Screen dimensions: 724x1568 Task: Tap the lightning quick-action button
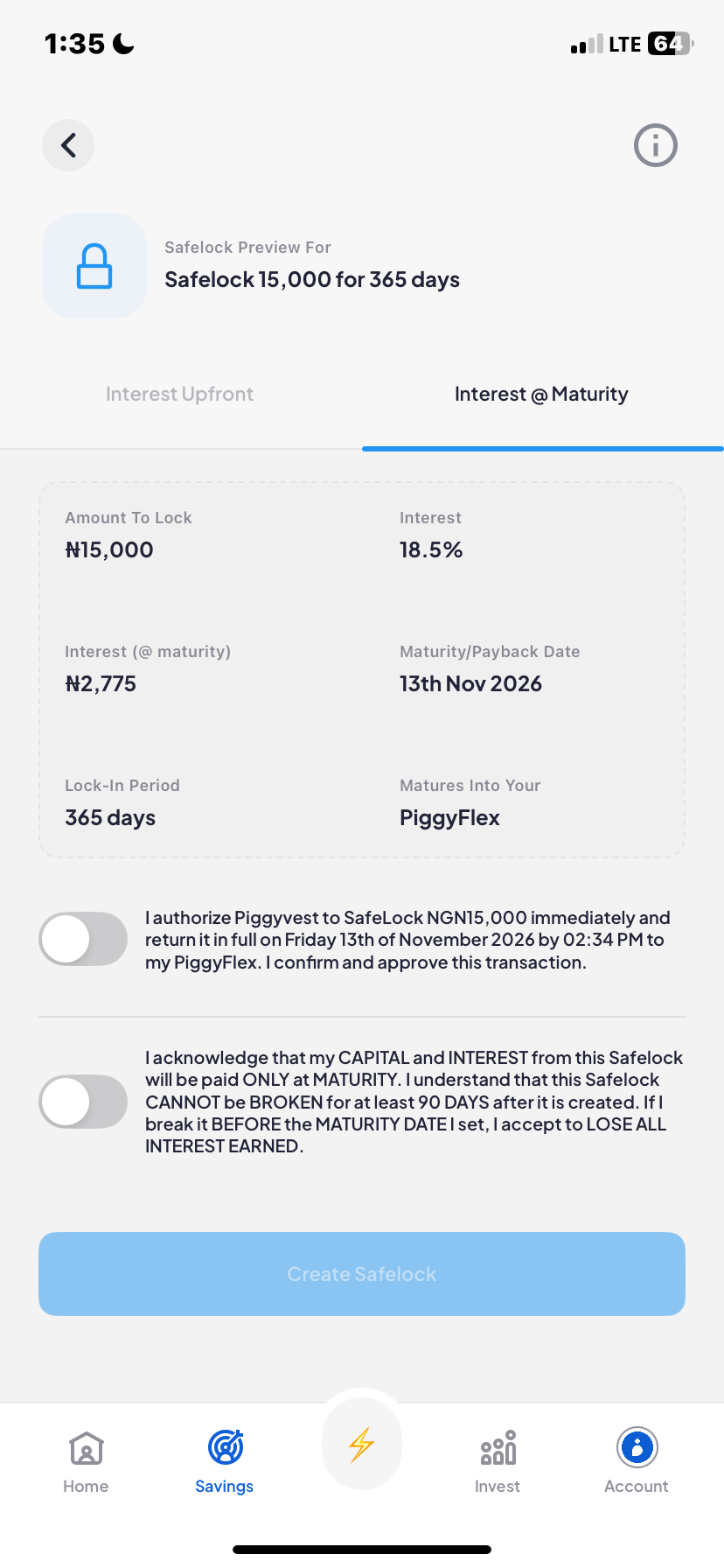pos(361,1442)
